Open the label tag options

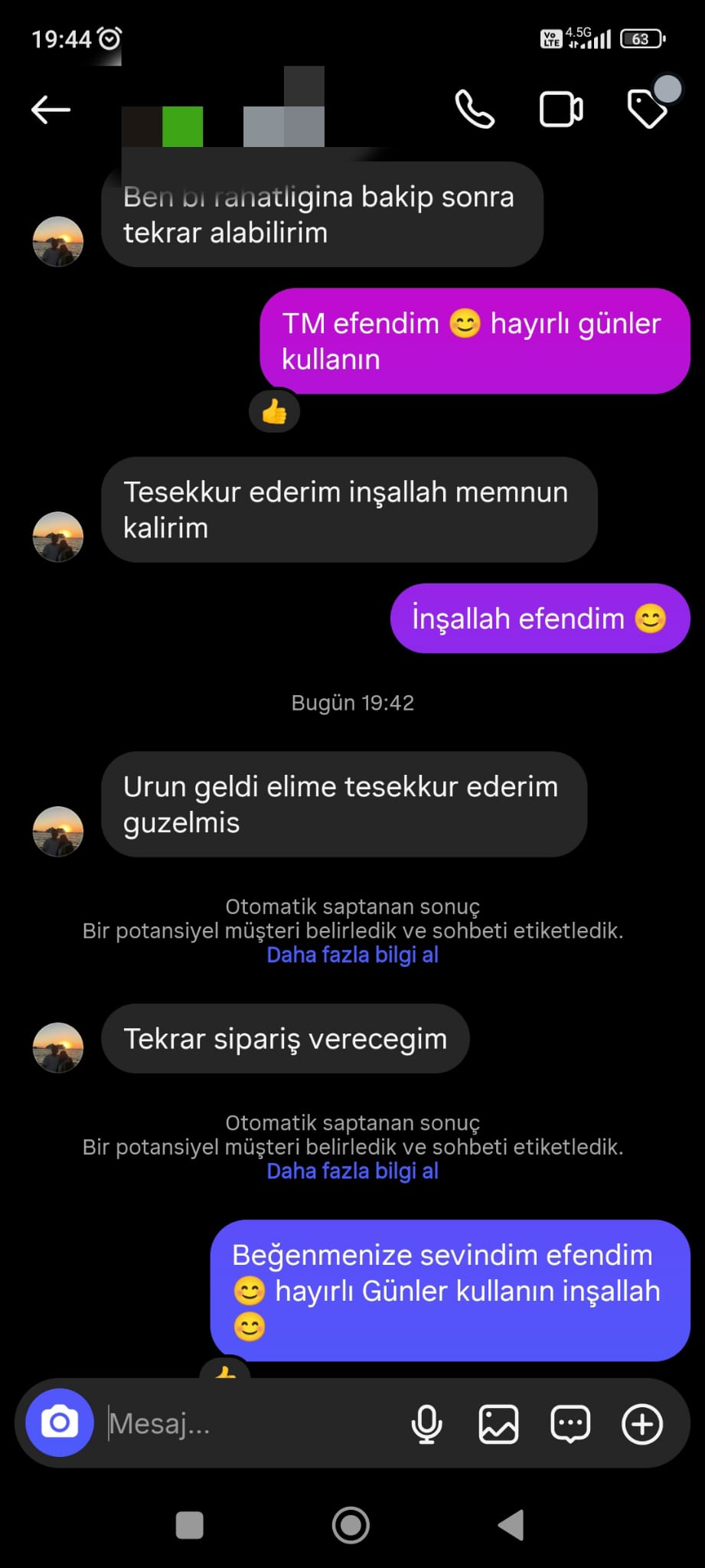pos(648,109)
